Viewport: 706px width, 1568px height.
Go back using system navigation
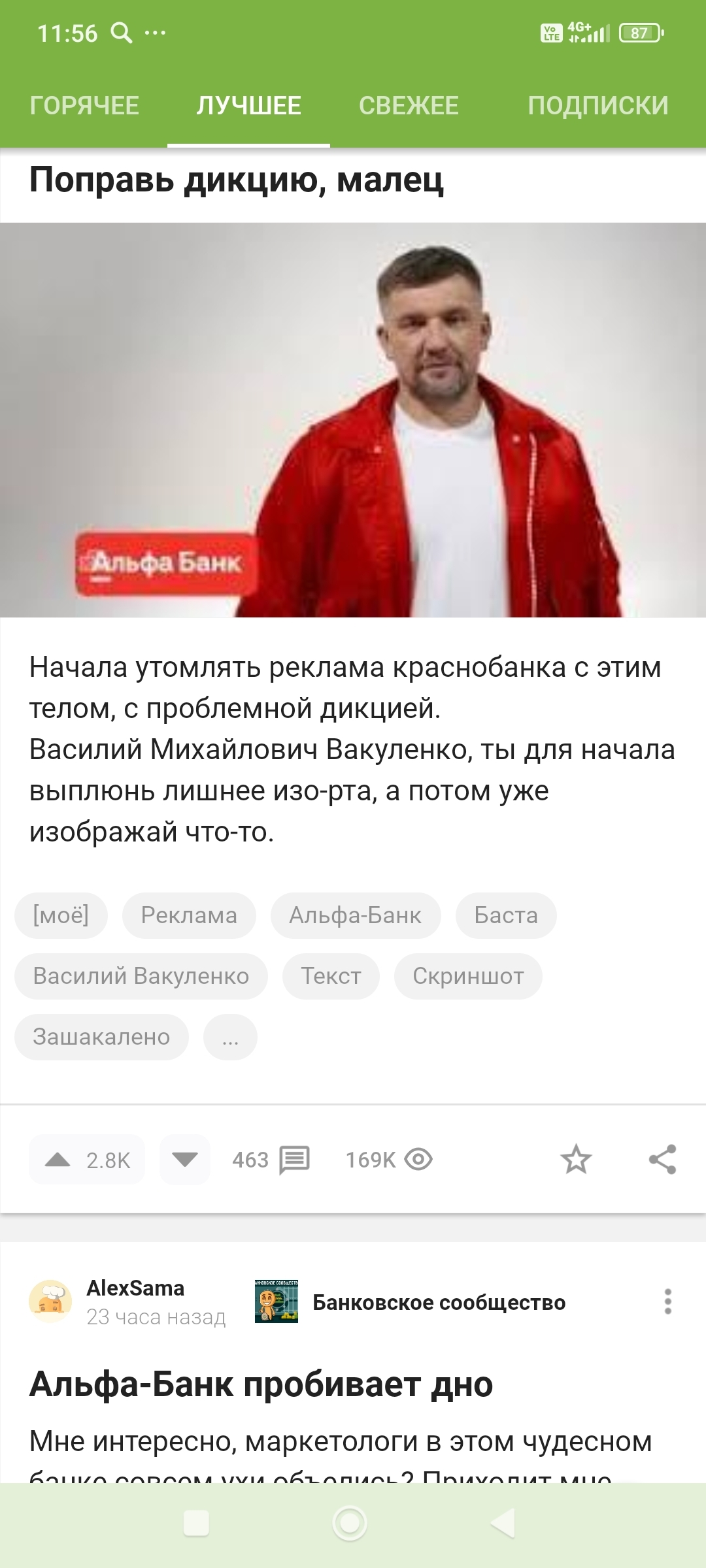coord(503,1524)
